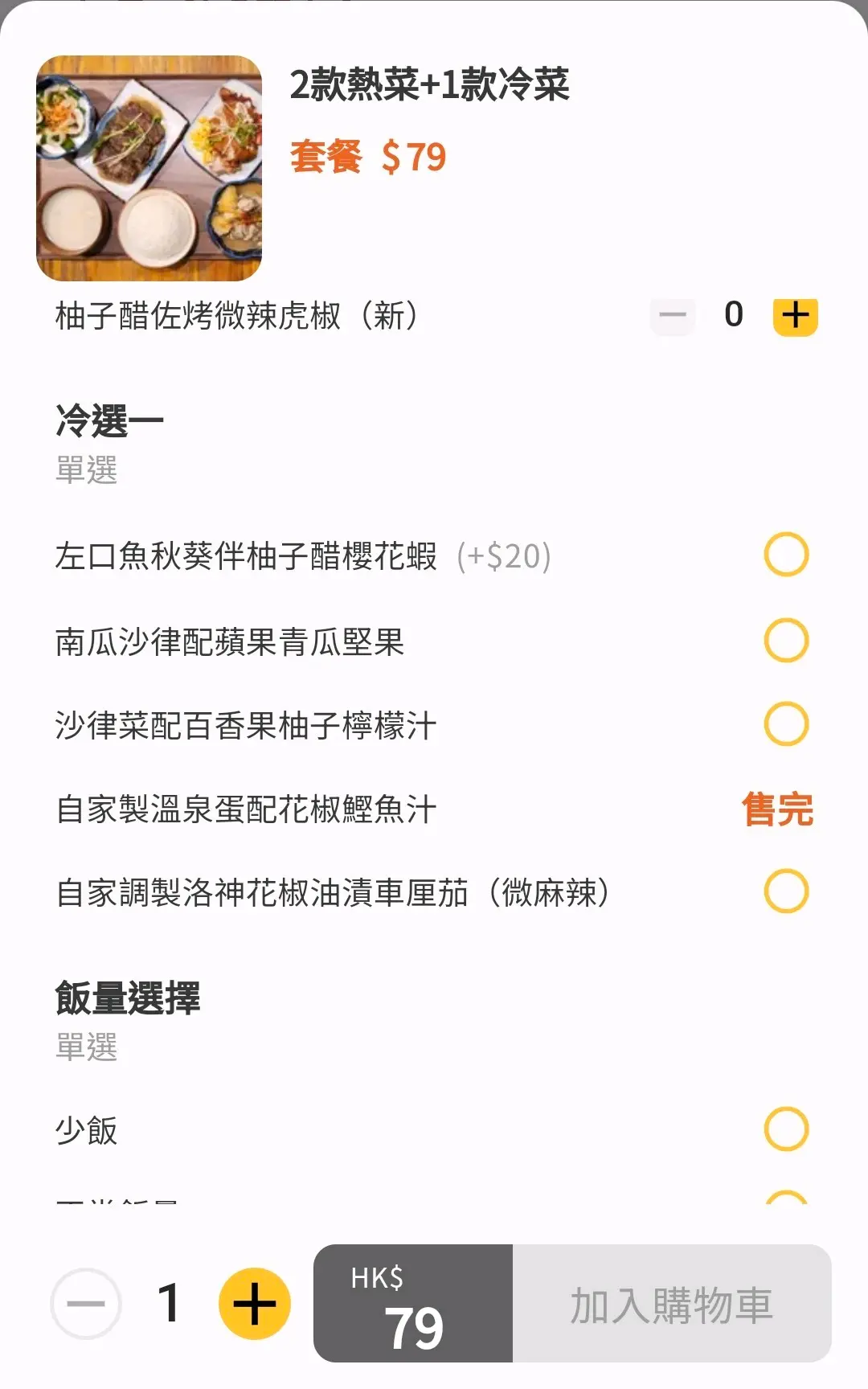
Task: Tap 加入購物車 to add to cart
Action: 671,1303
